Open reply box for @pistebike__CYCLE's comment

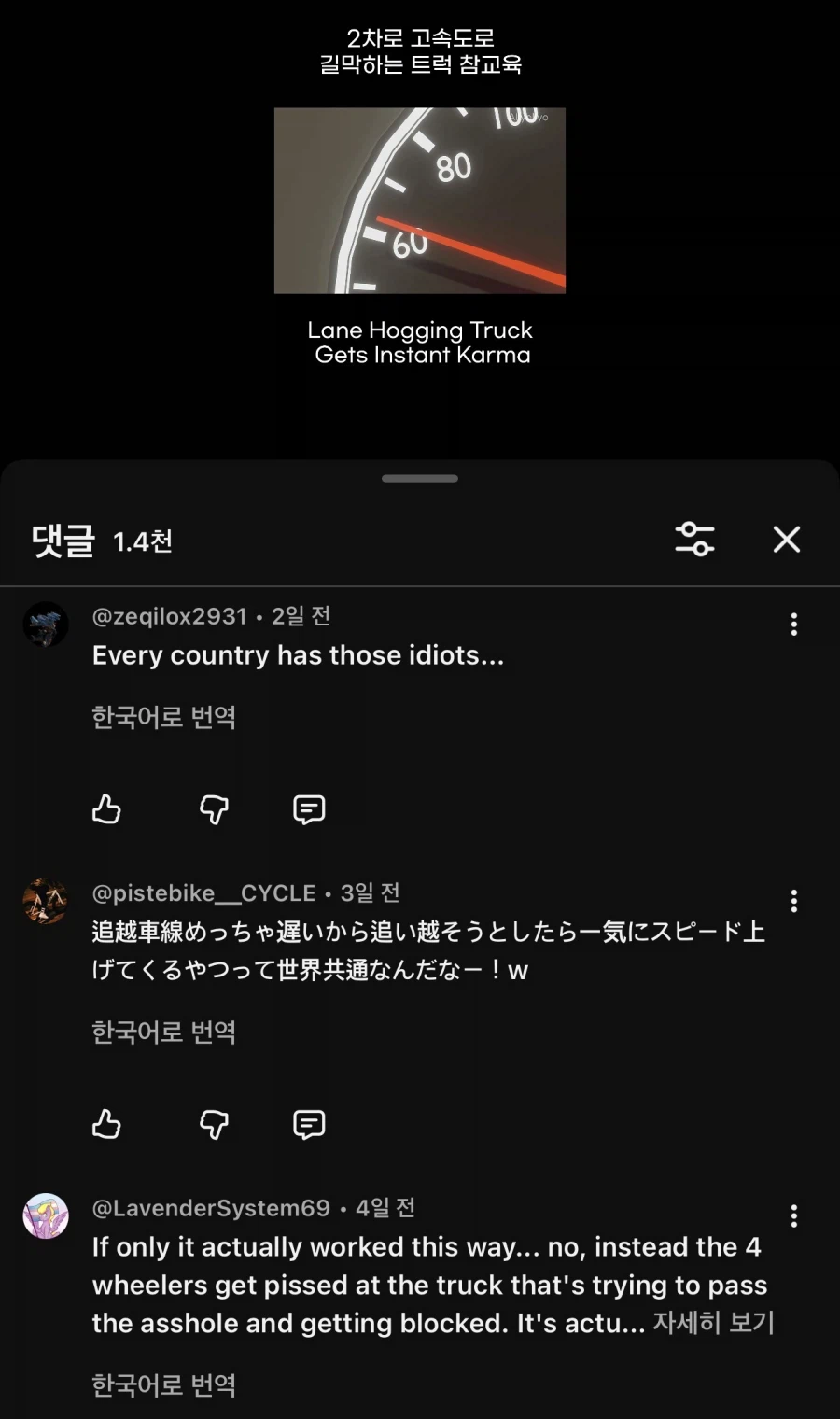(308, 1125)
